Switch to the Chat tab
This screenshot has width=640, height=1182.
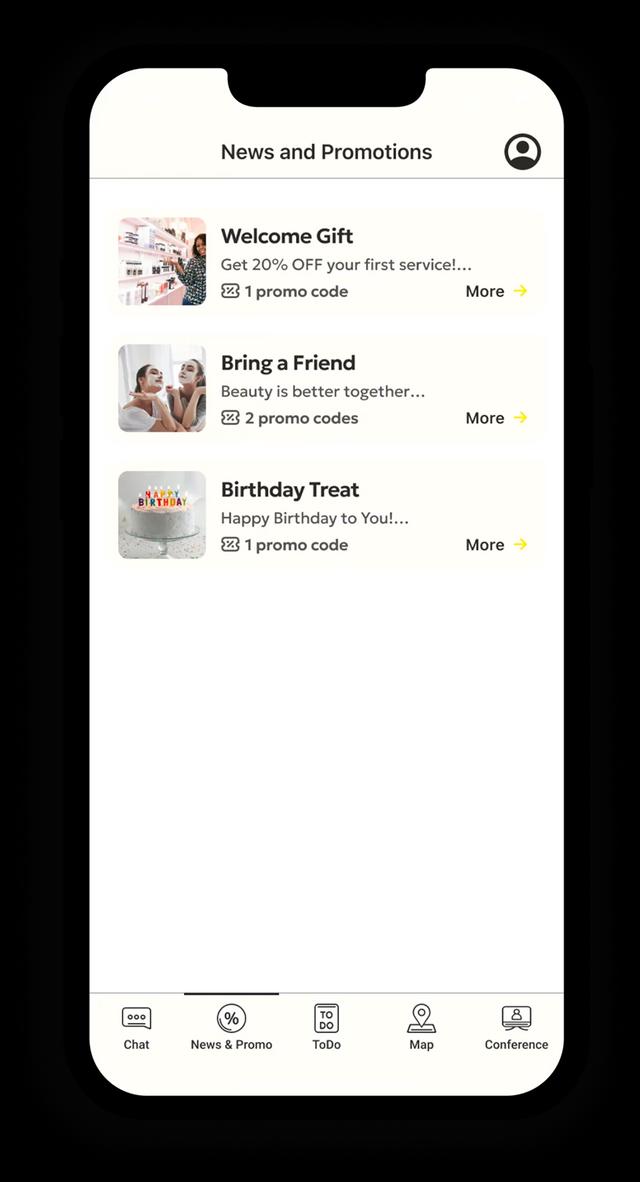pos(137,1028)
